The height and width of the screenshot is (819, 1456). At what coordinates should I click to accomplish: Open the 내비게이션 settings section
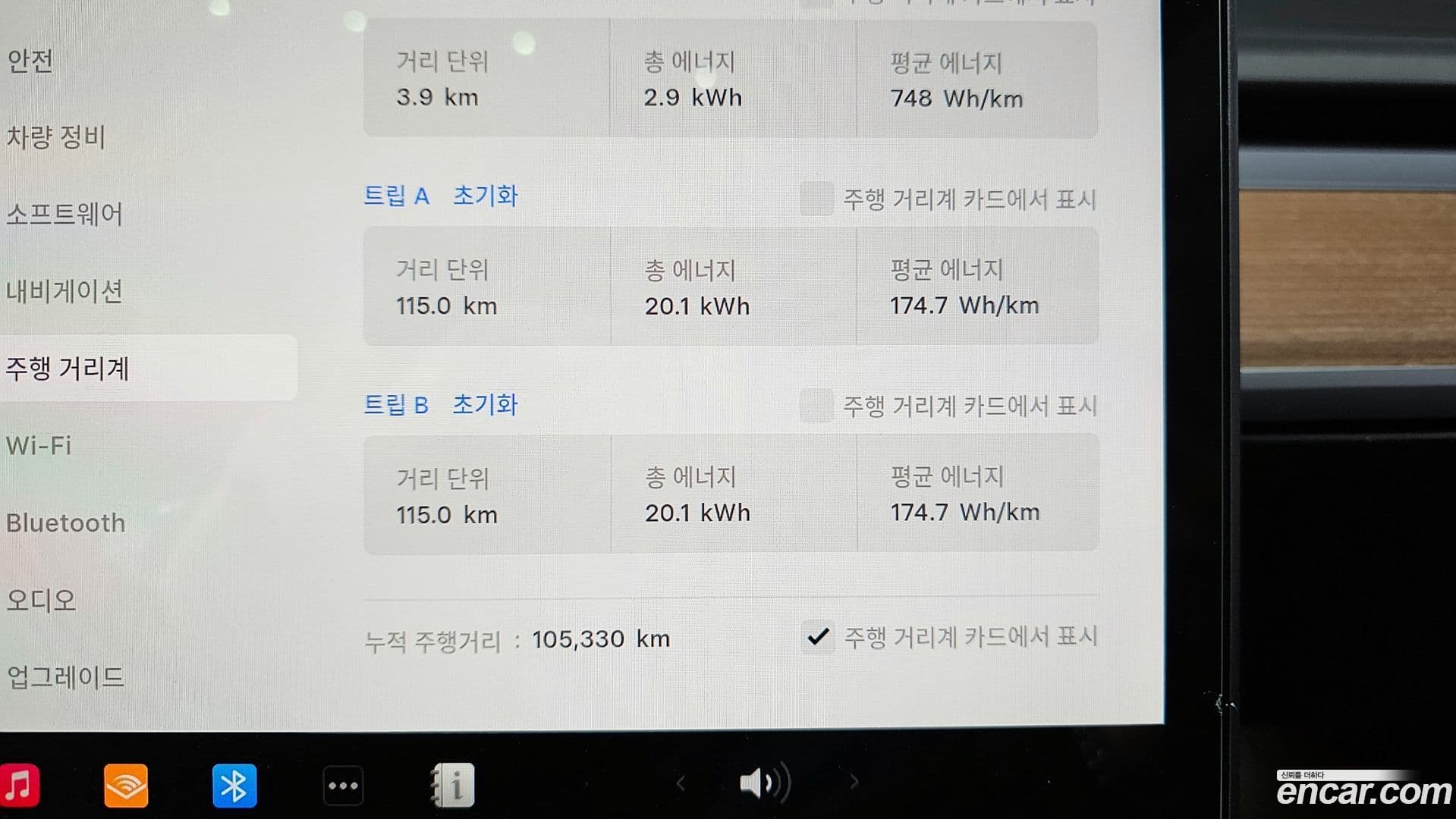click(64, 291)
